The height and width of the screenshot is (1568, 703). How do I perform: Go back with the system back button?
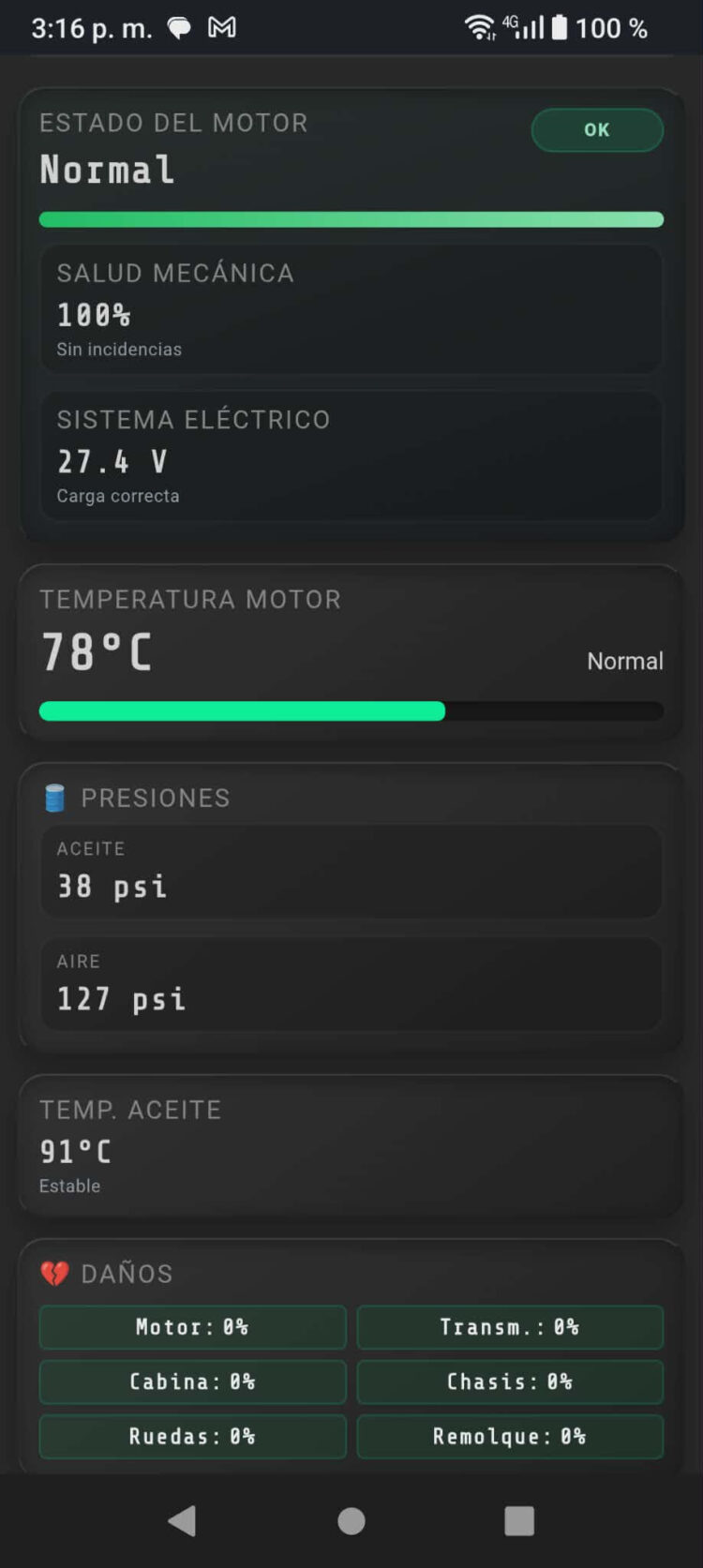[182, 1520]
